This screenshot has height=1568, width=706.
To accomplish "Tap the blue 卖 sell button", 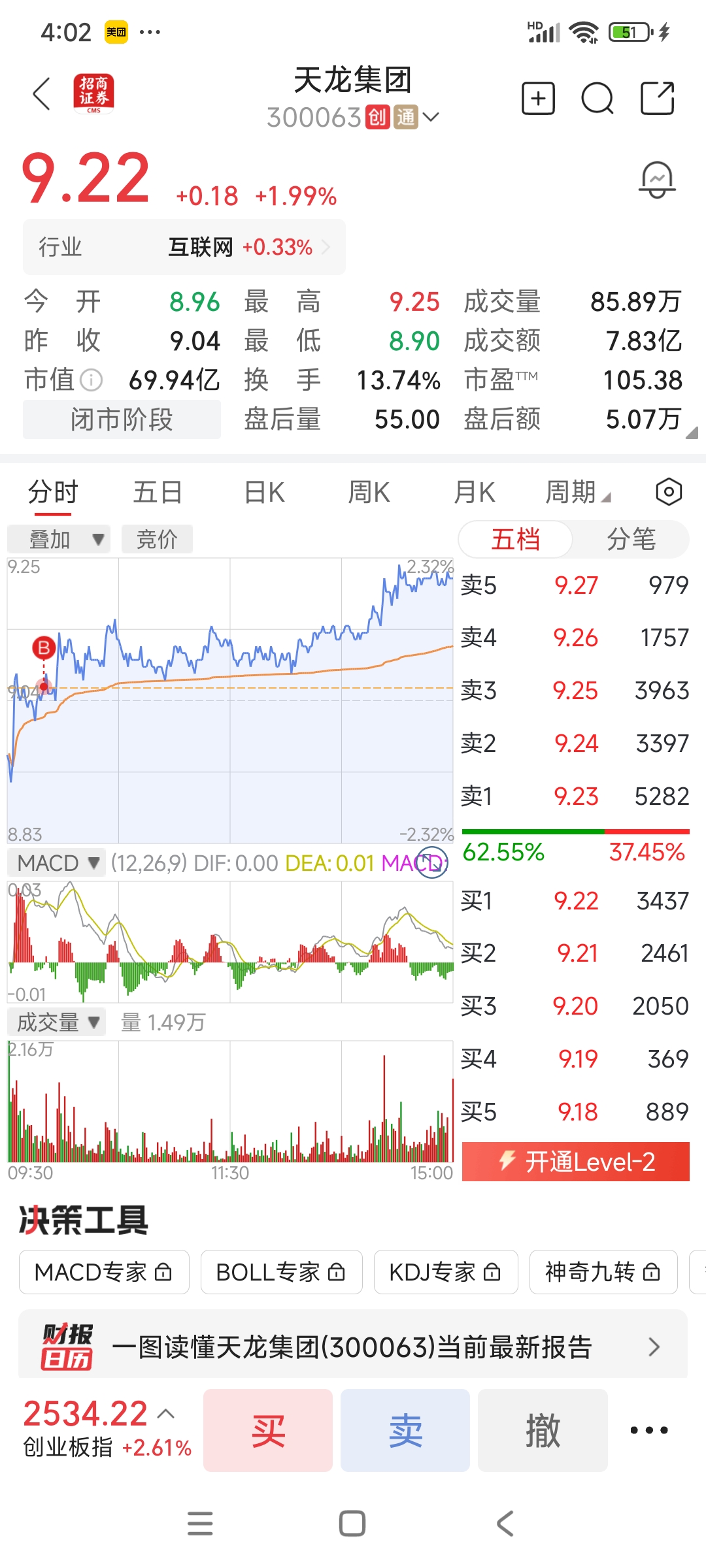I will pyautogui.click(x=405, y=1430).
